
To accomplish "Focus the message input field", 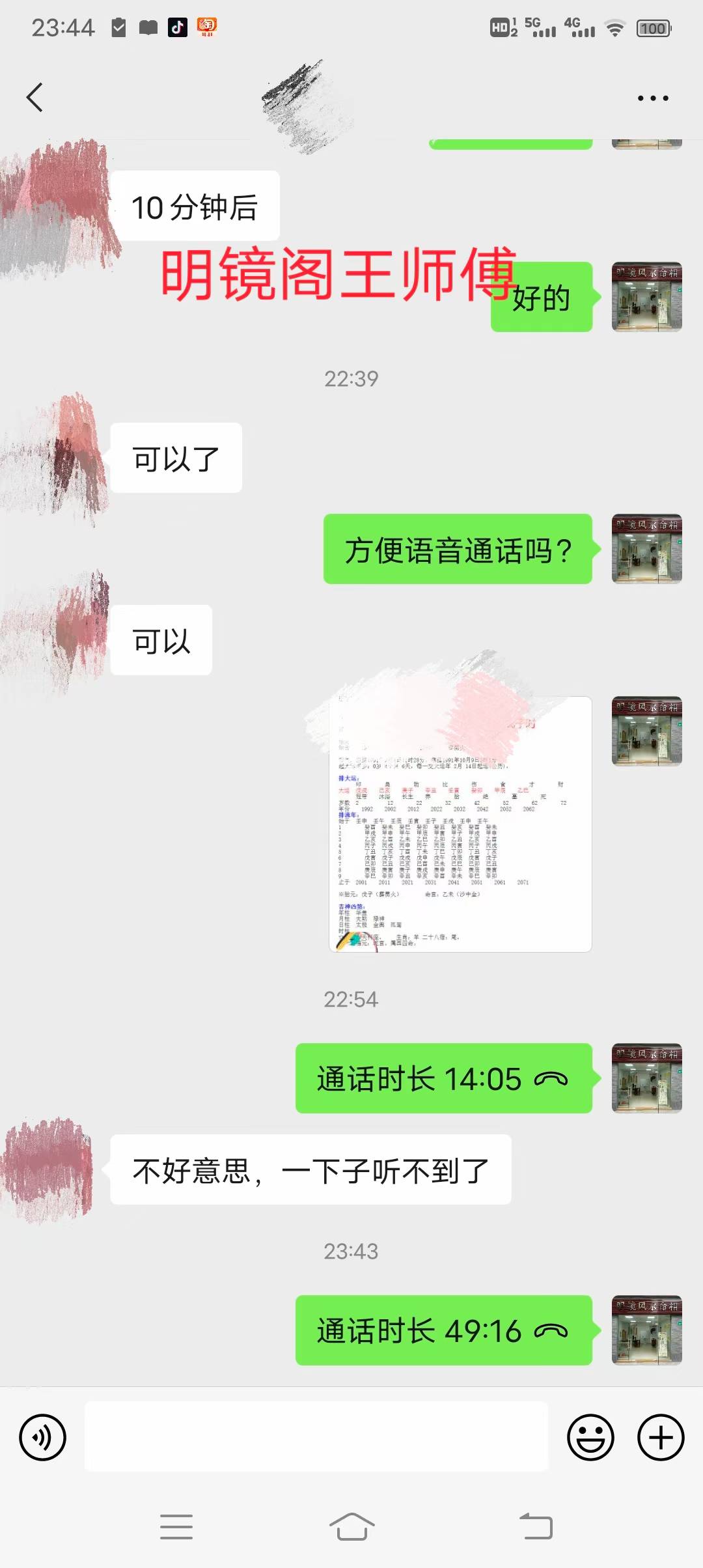I will [x=316, y=1436].
